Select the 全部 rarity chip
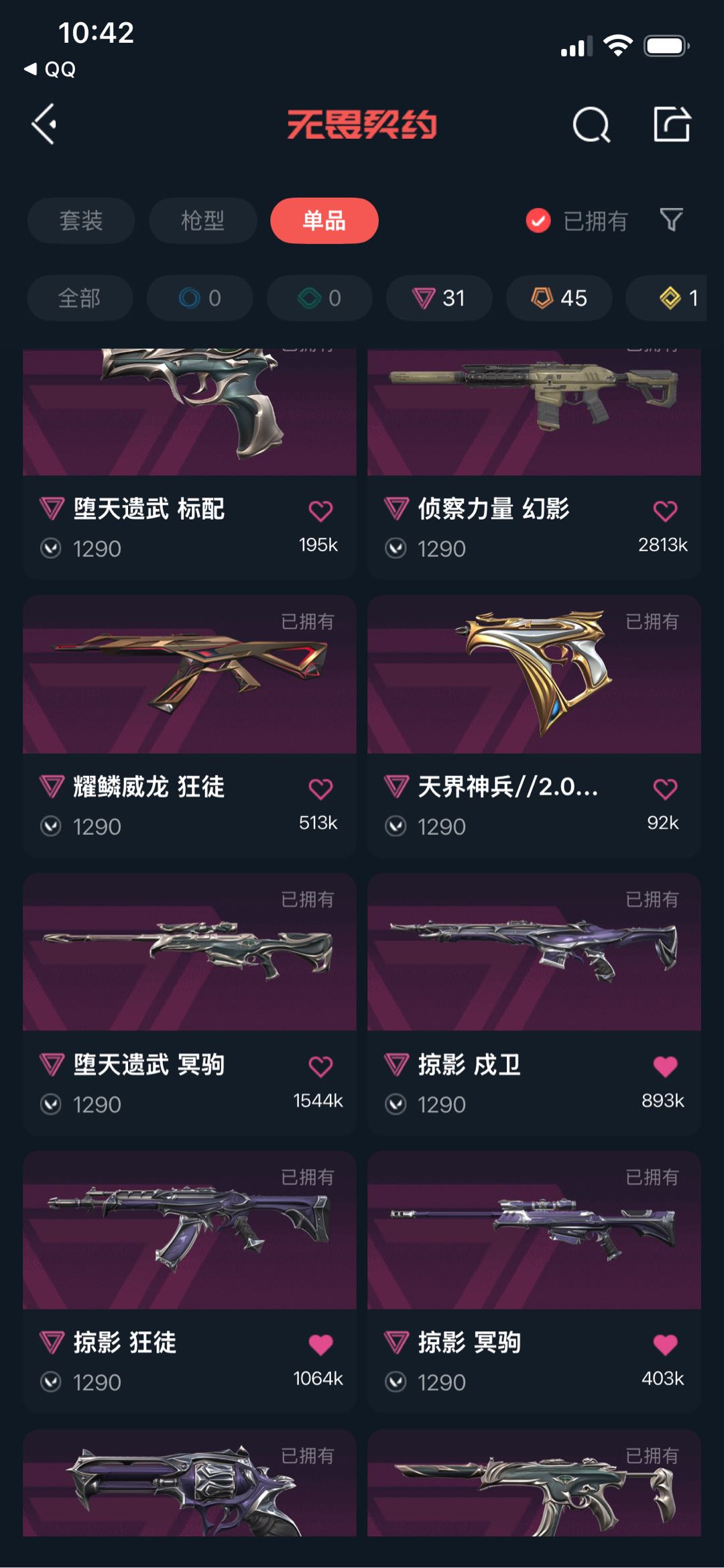This screenshot has height=1568, width=724. tap(80, 298)
